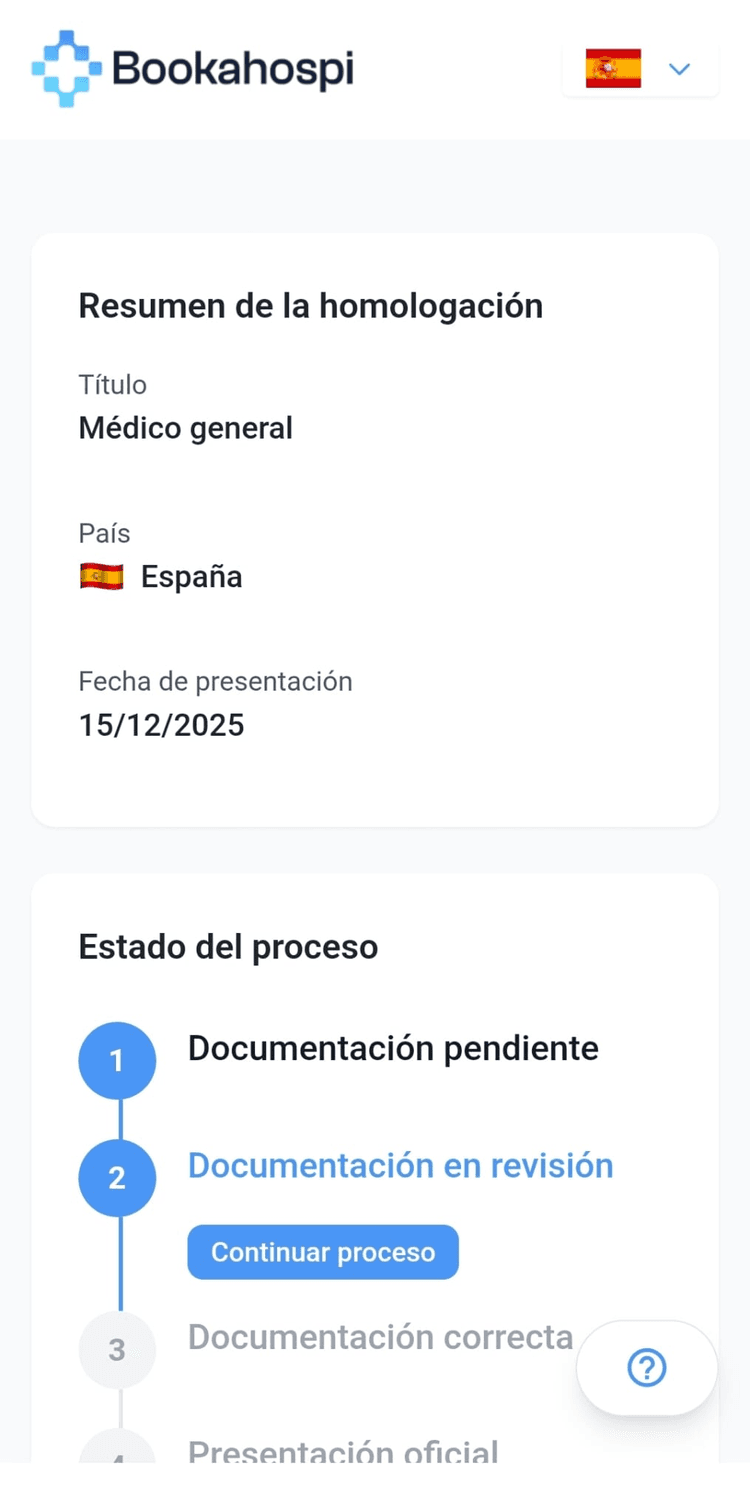The width and height of the screenshot is (750, 1487).
Task: Open floating help support button
Action: coord(646,1368)
